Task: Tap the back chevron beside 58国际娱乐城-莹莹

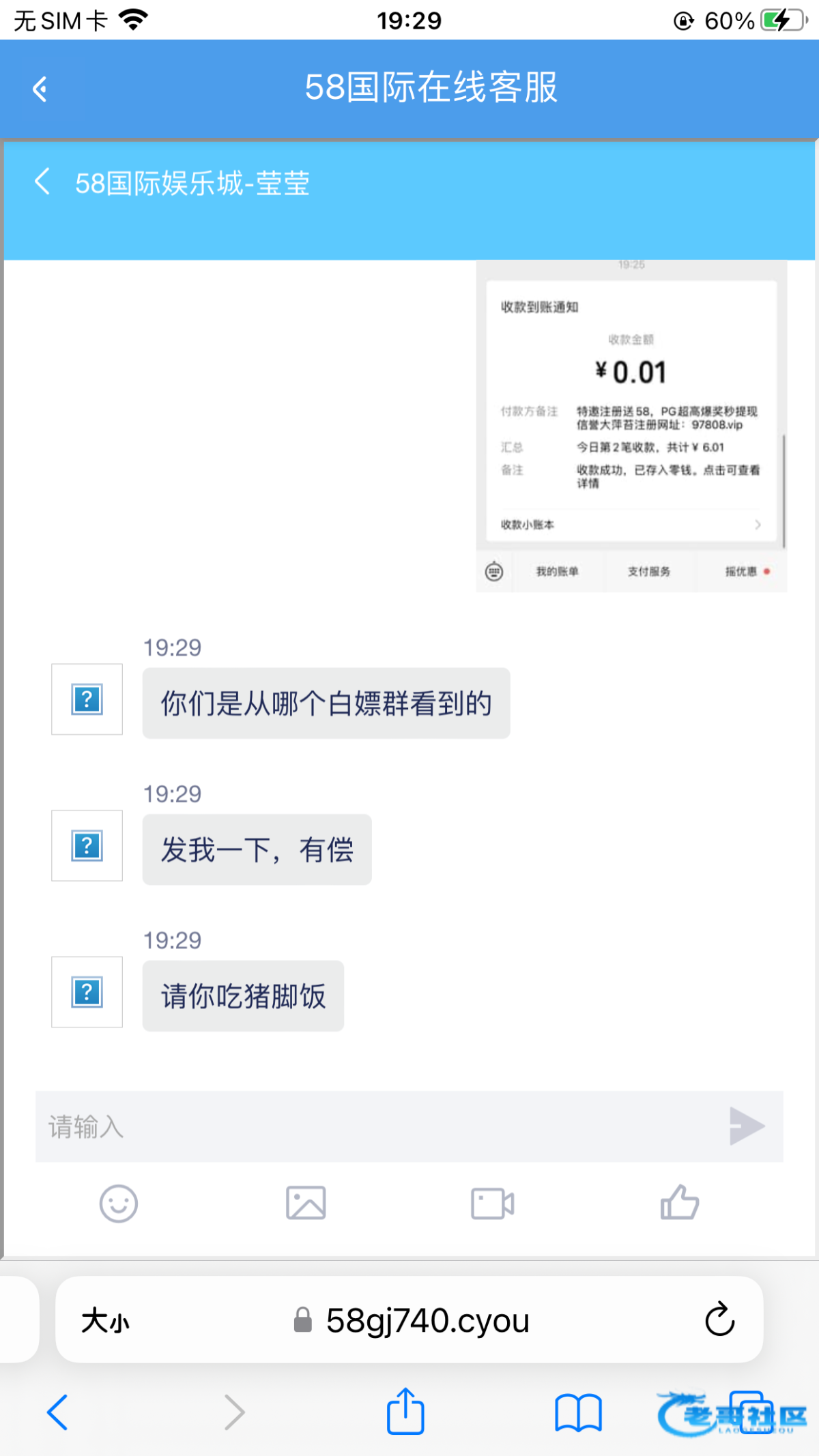Action: [43, 181]
